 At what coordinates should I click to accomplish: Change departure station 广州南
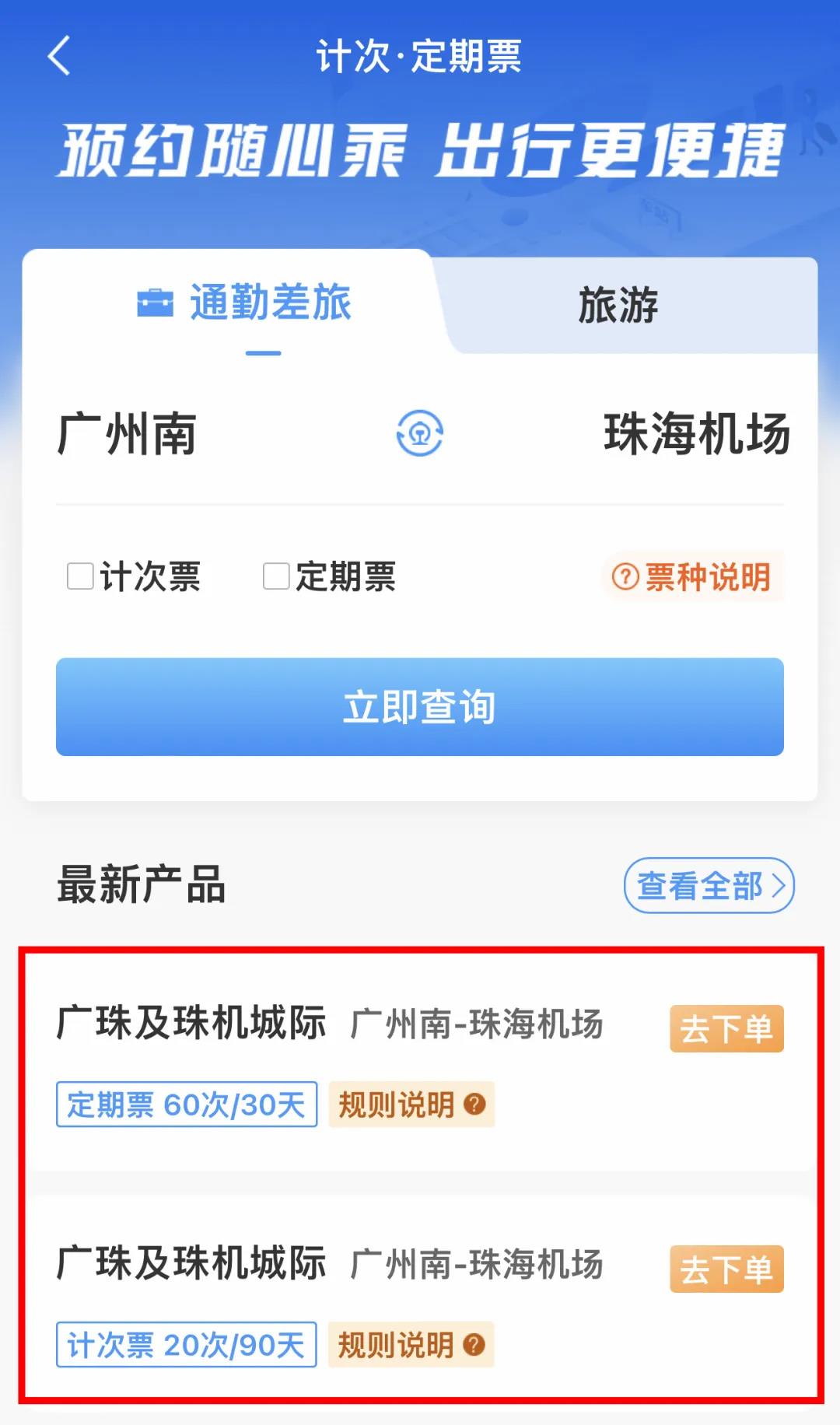pos(127,434)
